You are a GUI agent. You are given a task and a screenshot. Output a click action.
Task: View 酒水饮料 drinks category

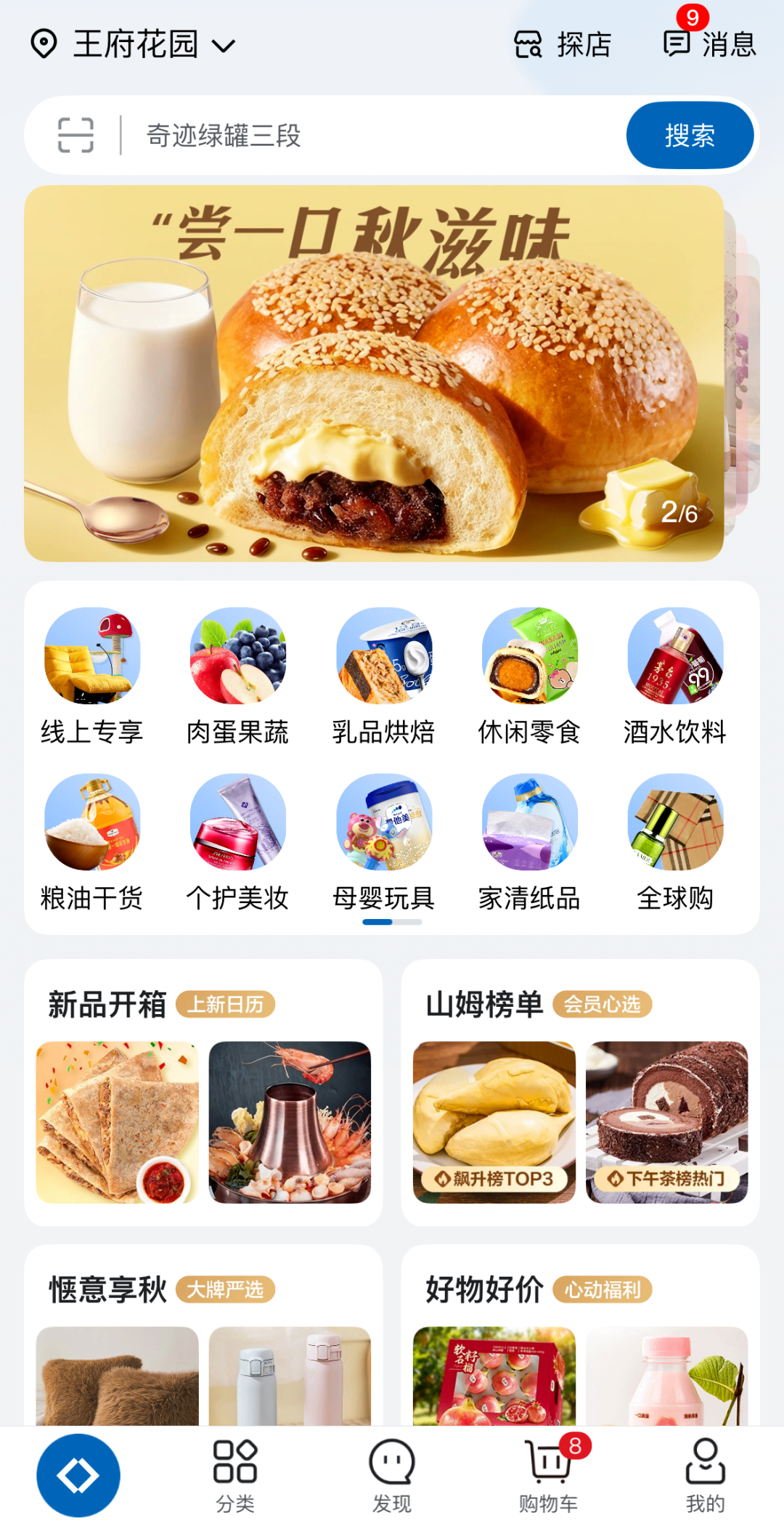click(675, 676)
